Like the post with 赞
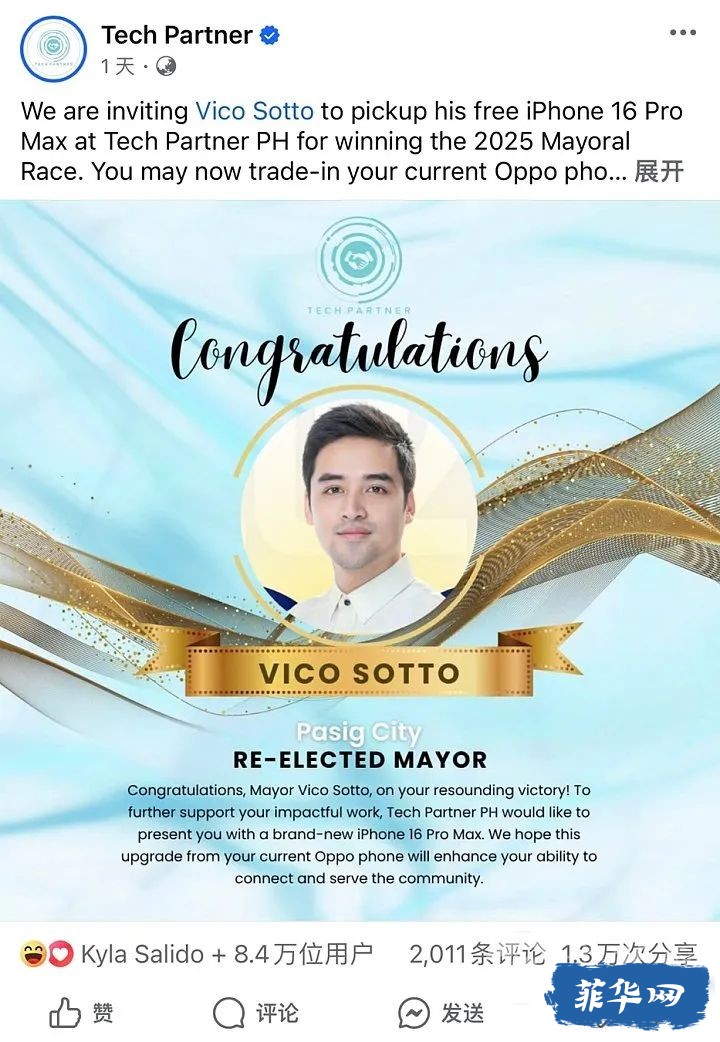Viewport: 720px width, 1042px height. pos(82,1013)
